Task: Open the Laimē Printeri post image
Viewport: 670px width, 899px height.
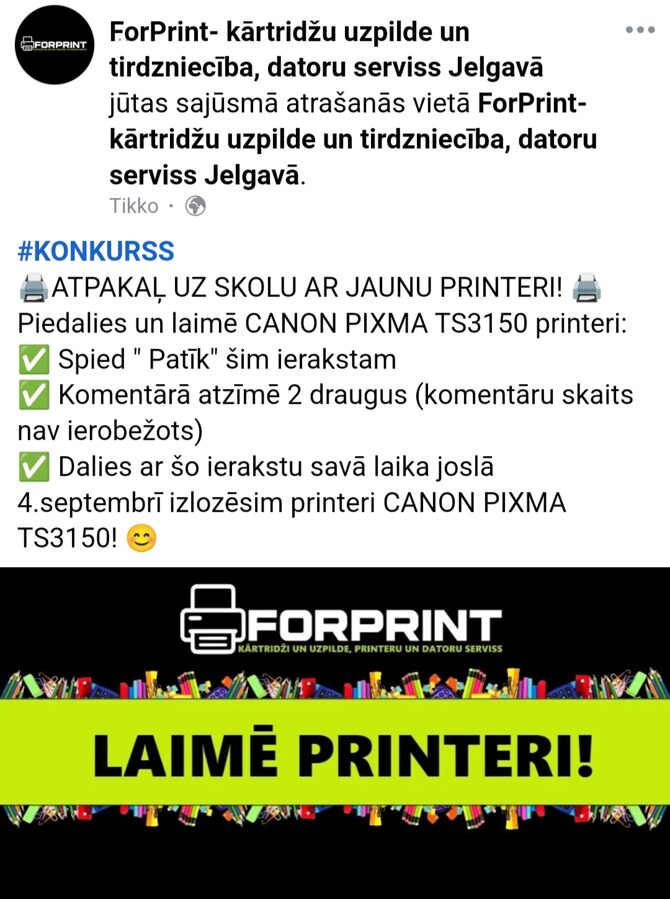Action: coord(335,732)
